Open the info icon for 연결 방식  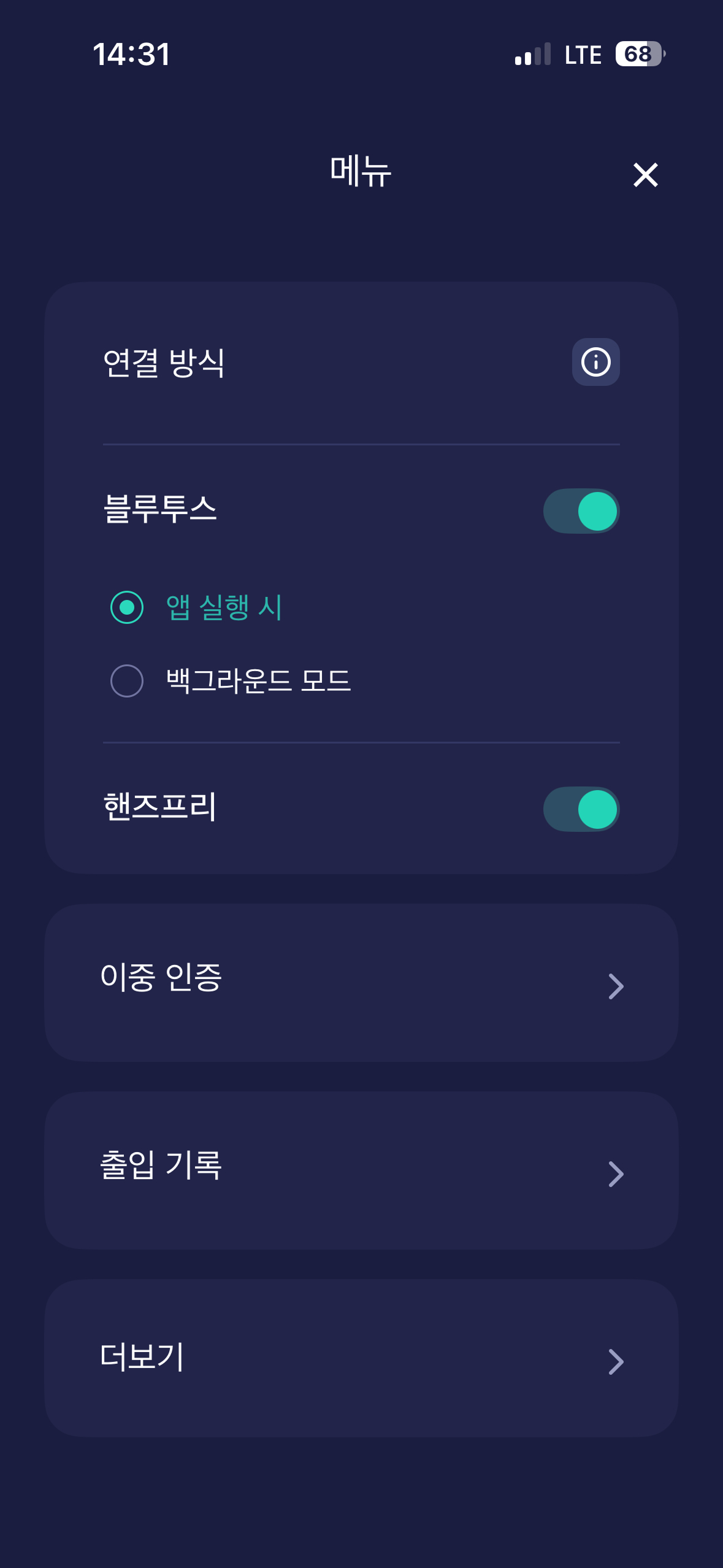(595, 362)
